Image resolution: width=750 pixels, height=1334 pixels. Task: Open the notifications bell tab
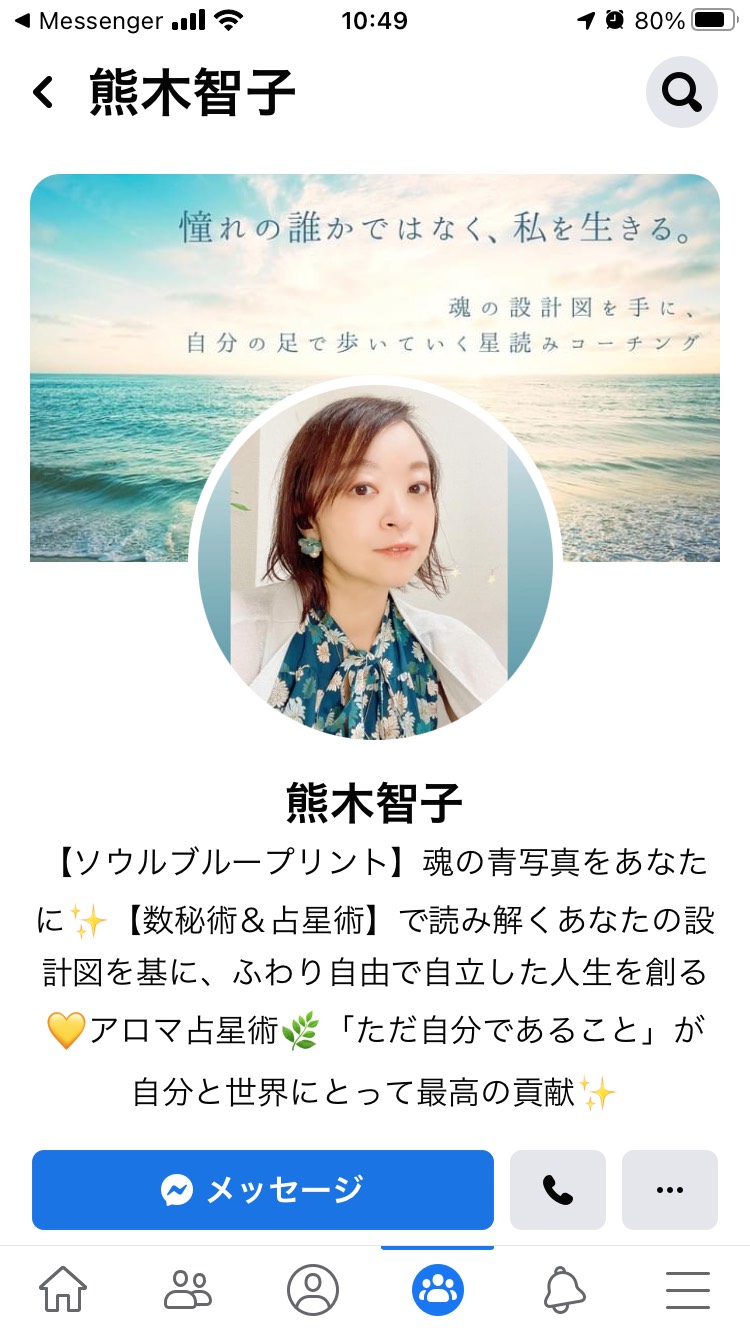coord(564,1290)
